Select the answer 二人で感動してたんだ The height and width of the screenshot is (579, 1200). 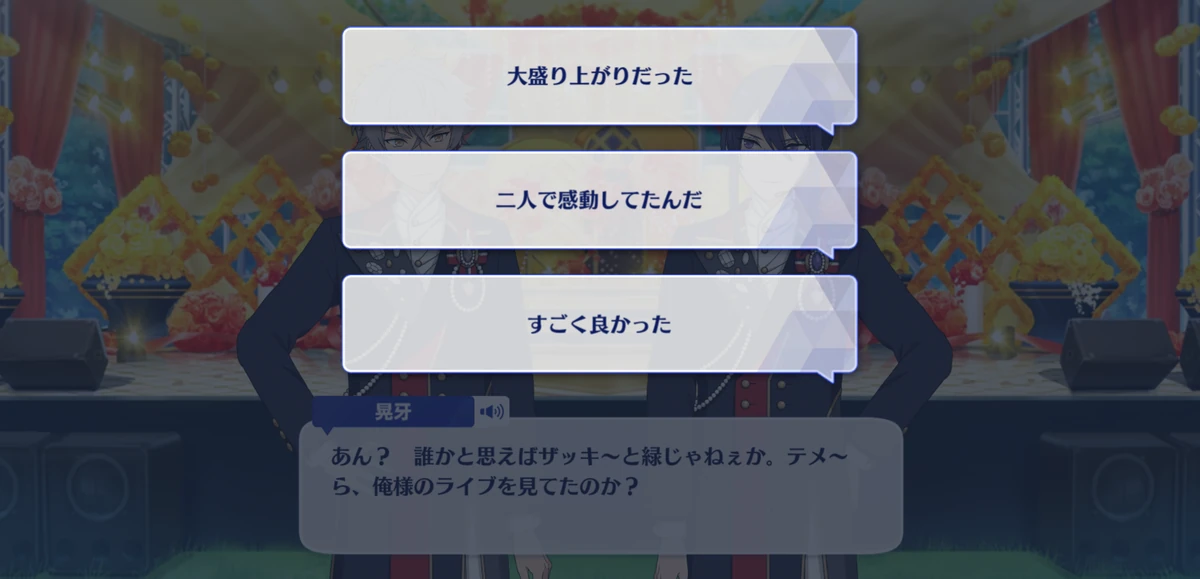click(x=599, y=201)
